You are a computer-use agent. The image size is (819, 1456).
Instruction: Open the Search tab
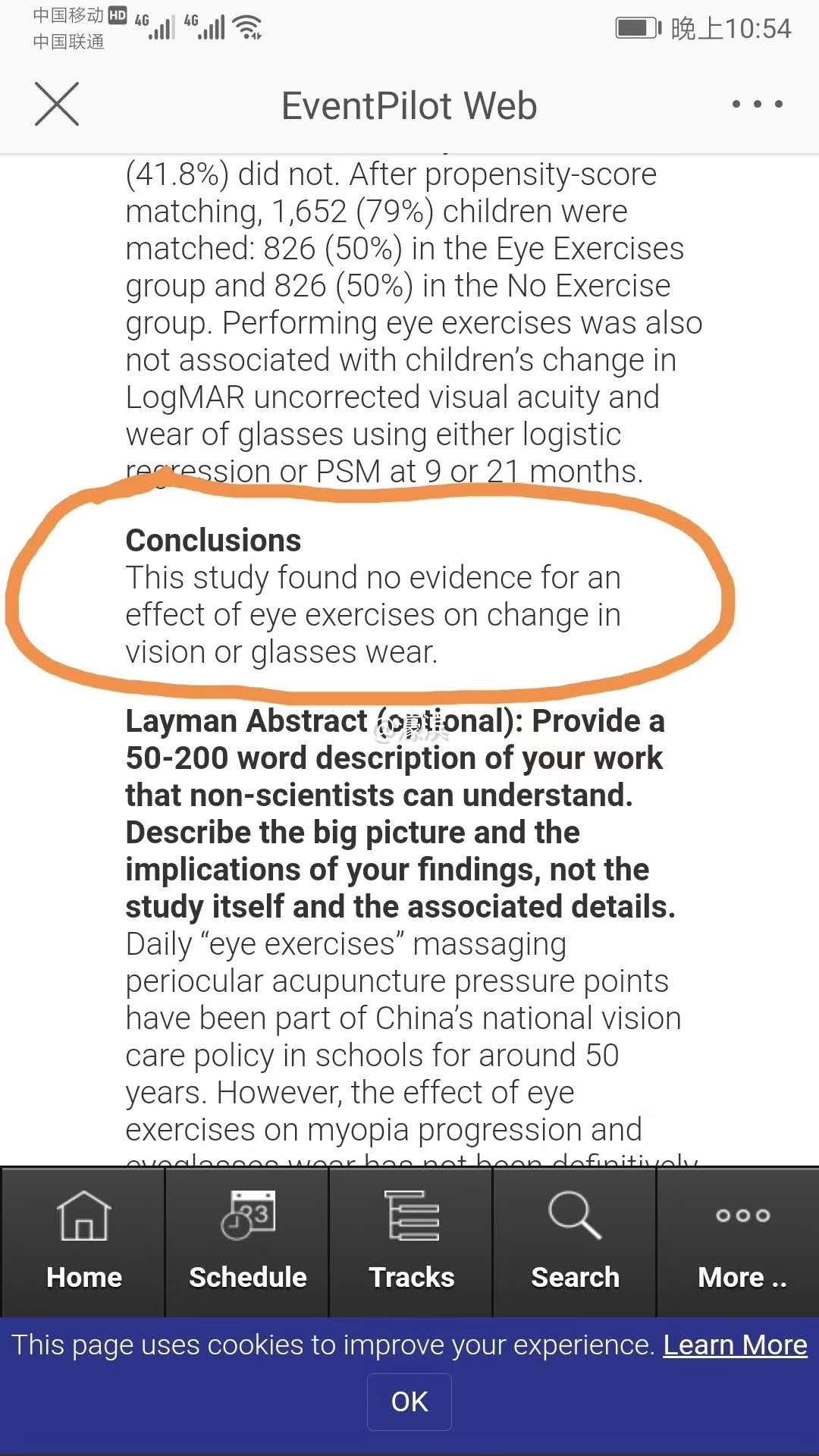tap(575, 1242)
